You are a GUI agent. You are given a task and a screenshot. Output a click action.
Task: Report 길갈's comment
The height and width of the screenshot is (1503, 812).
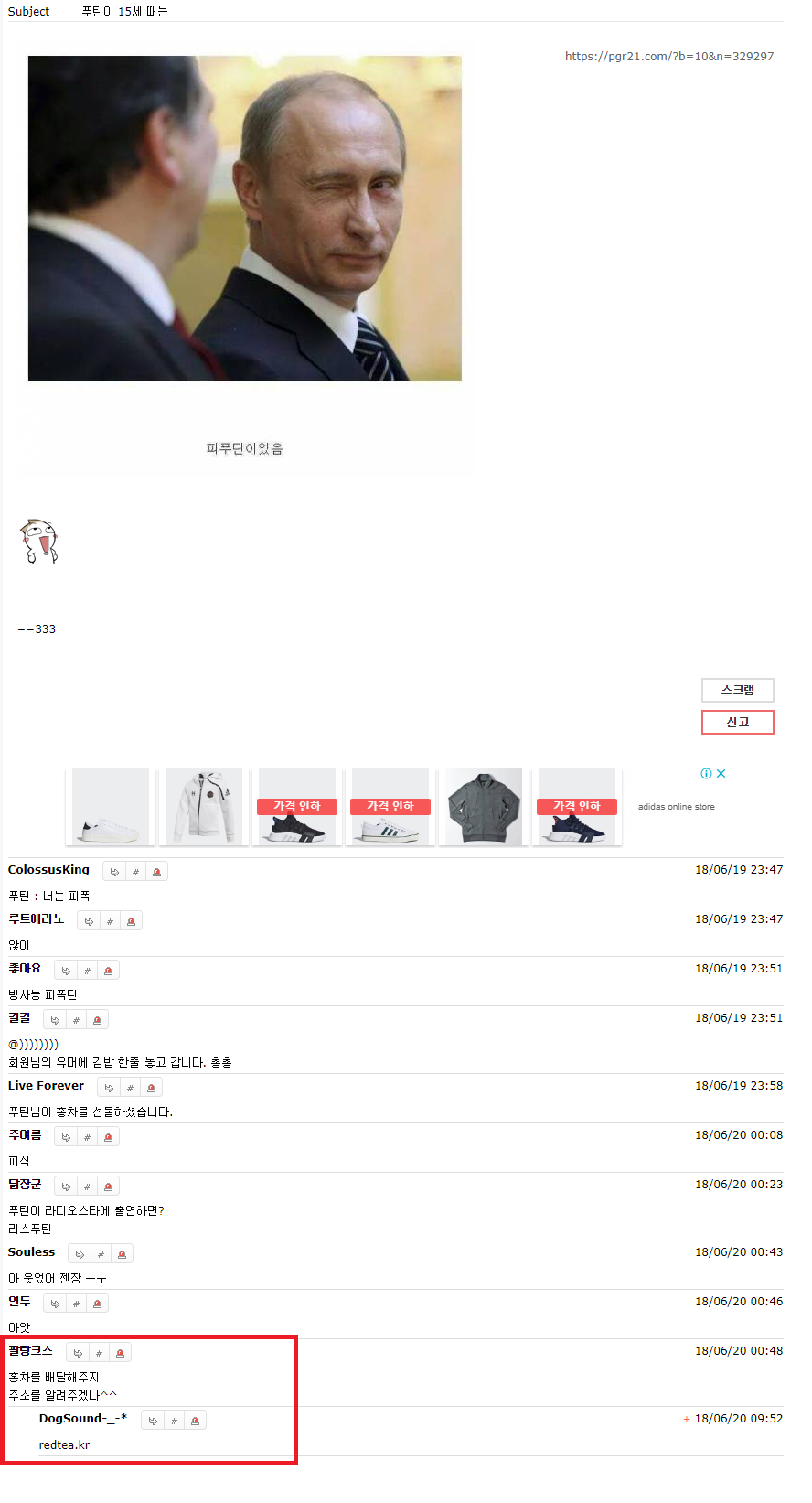[97, 1020]
